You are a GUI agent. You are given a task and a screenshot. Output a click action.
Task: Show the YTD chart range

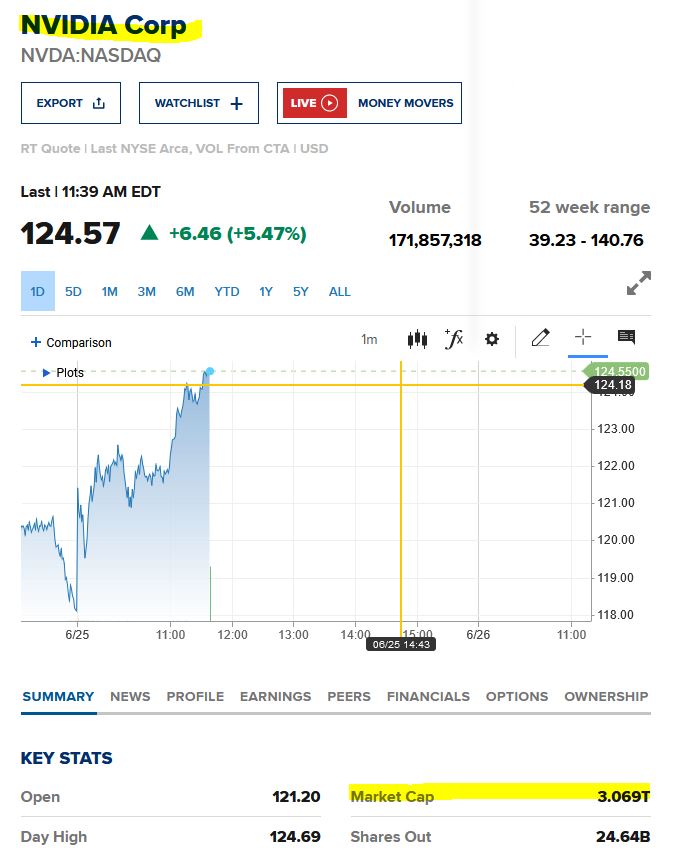click(226, 292)
